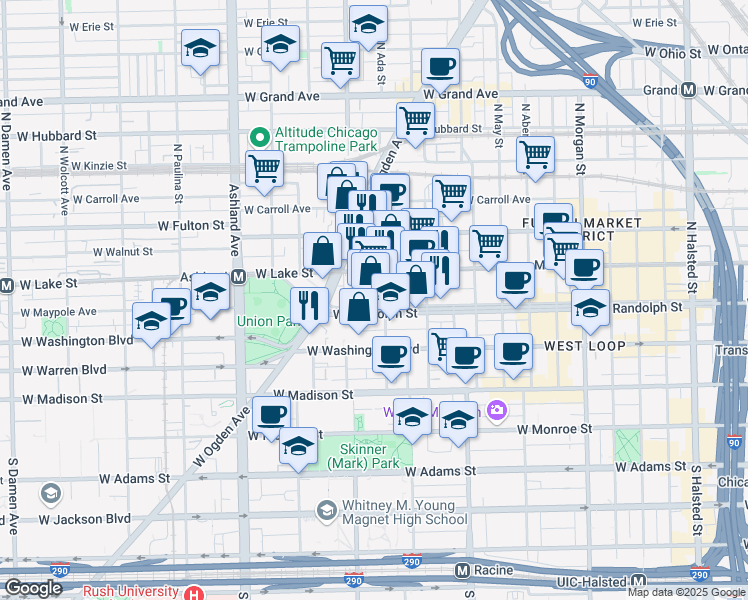Viewport: 748px width, 600px height.
Task: Tap the purple camera marker on W Monroe St
Action: pyautogui.click(x=499, y=410)
